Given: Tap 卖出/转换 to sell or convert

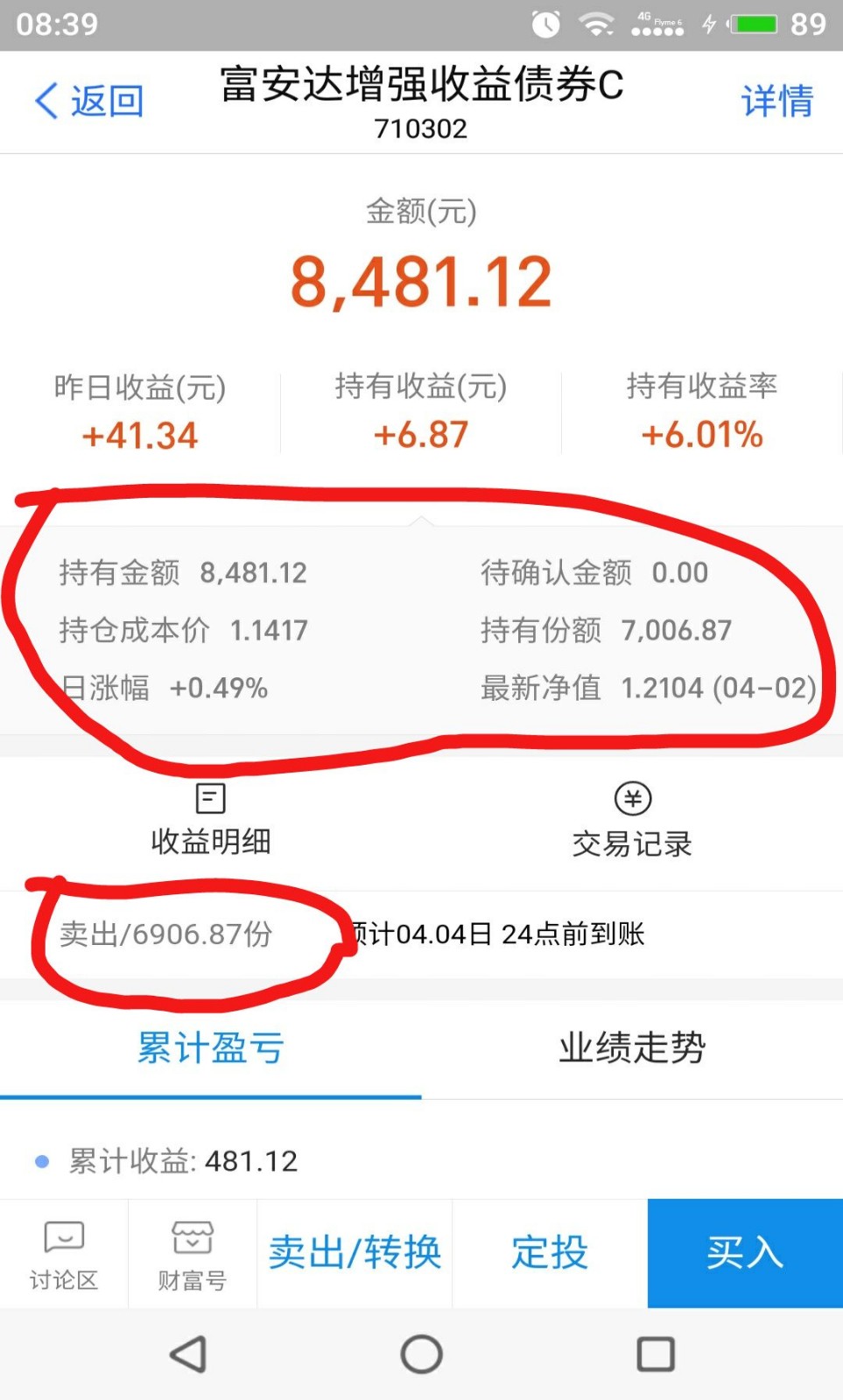Looking at the screenshot, I should click(x=355, y=1253).
